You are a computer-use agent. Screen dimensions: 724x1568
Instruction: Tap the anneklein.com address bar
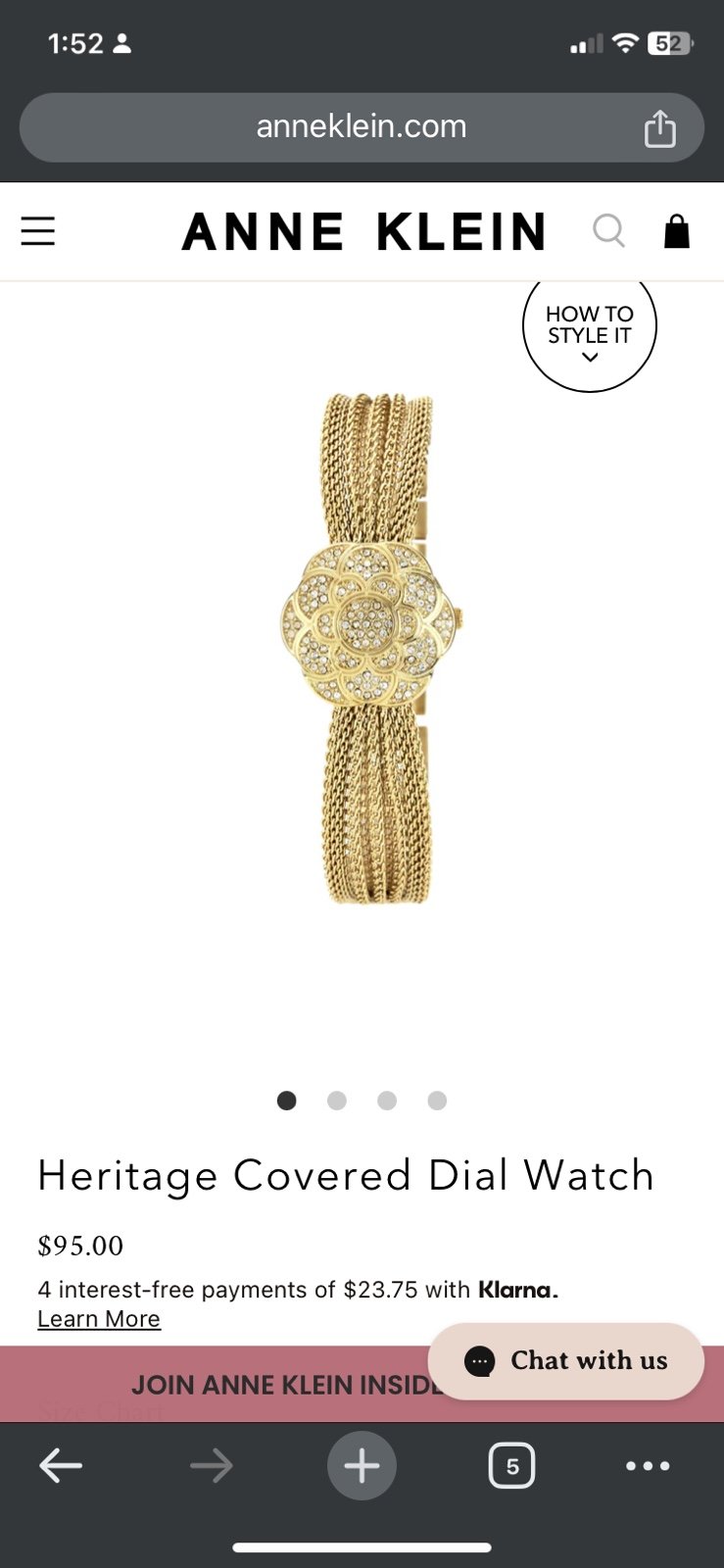tap(362, 127)
